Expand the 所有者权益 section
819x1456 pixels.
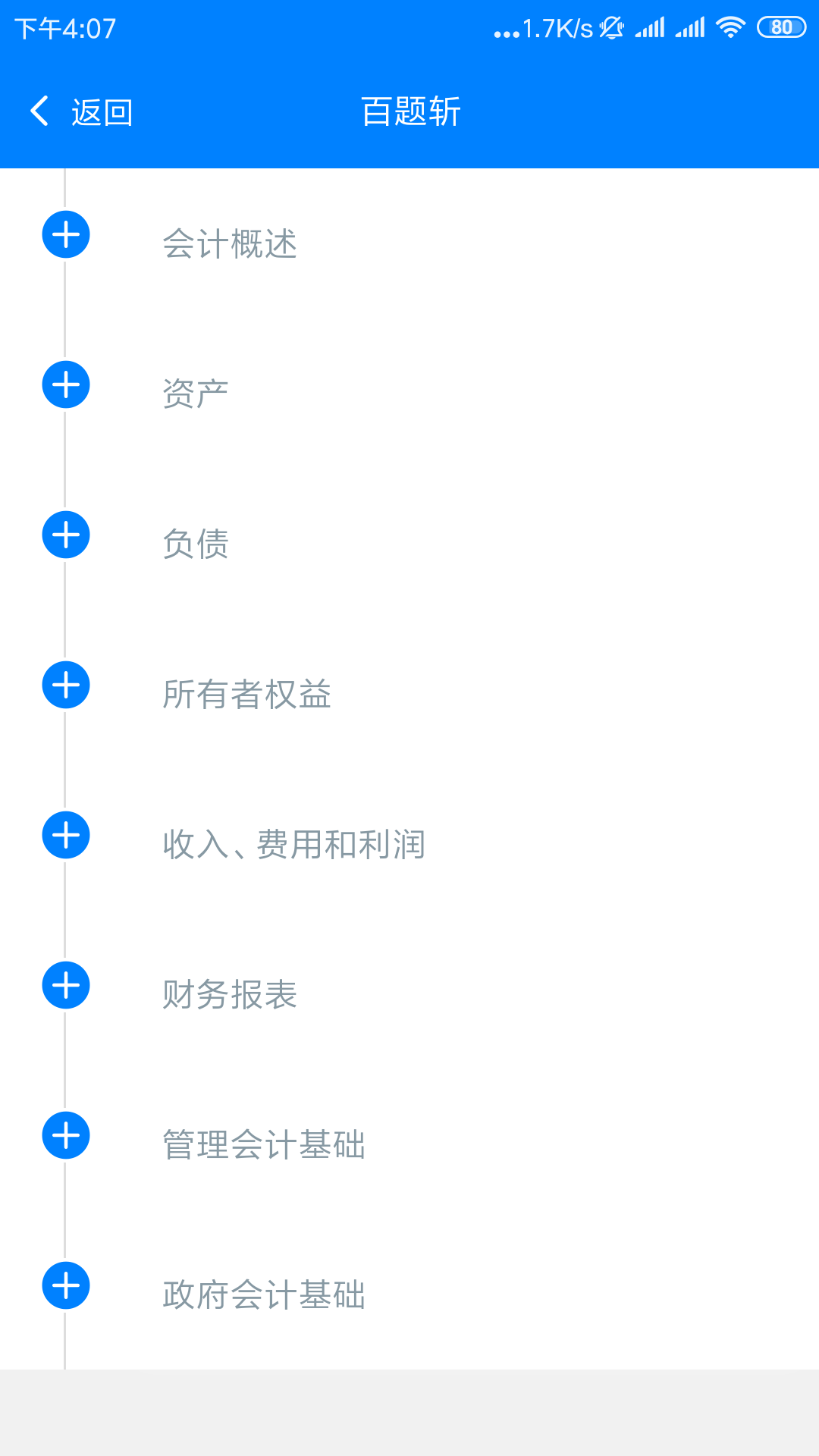point(66,685)
